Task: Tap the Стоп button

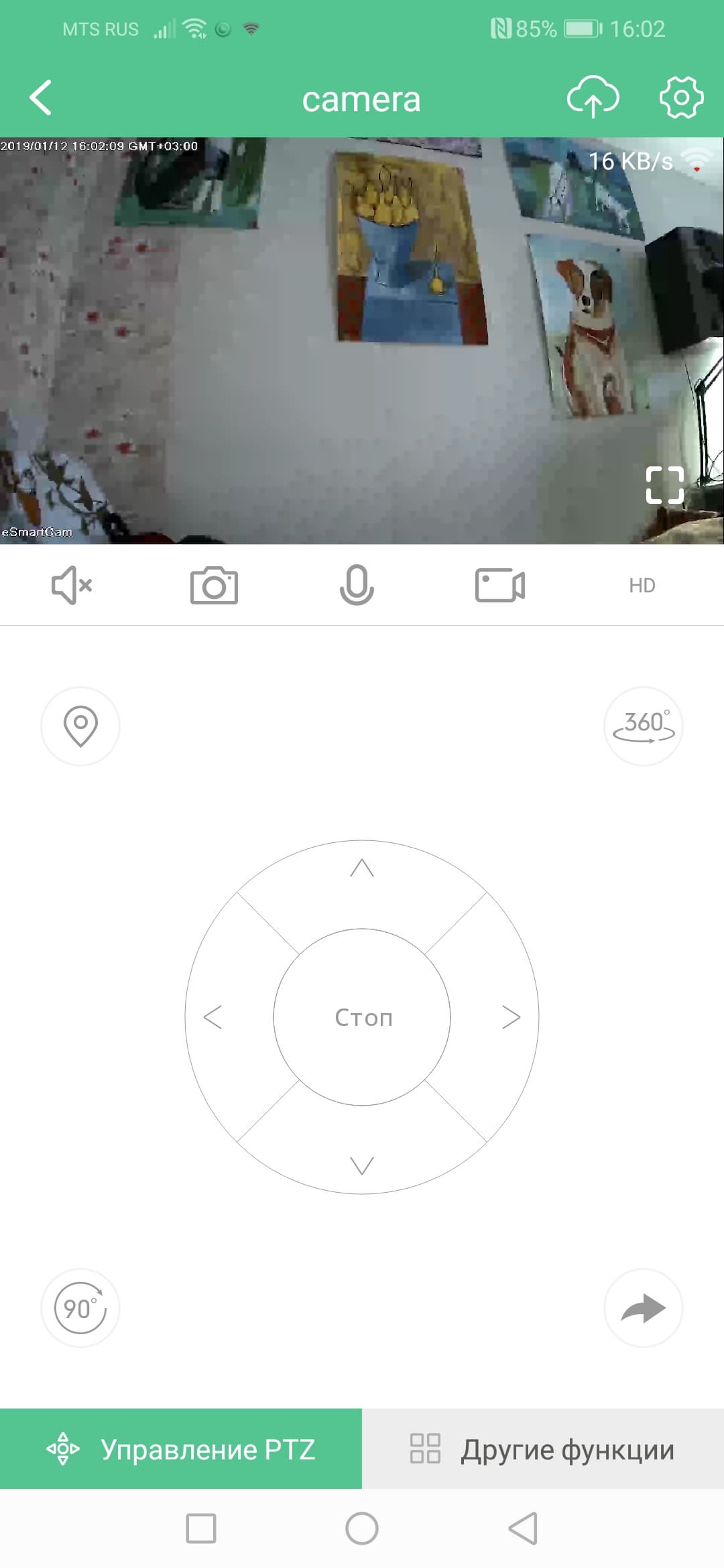Action: (x=362, y=1017)
